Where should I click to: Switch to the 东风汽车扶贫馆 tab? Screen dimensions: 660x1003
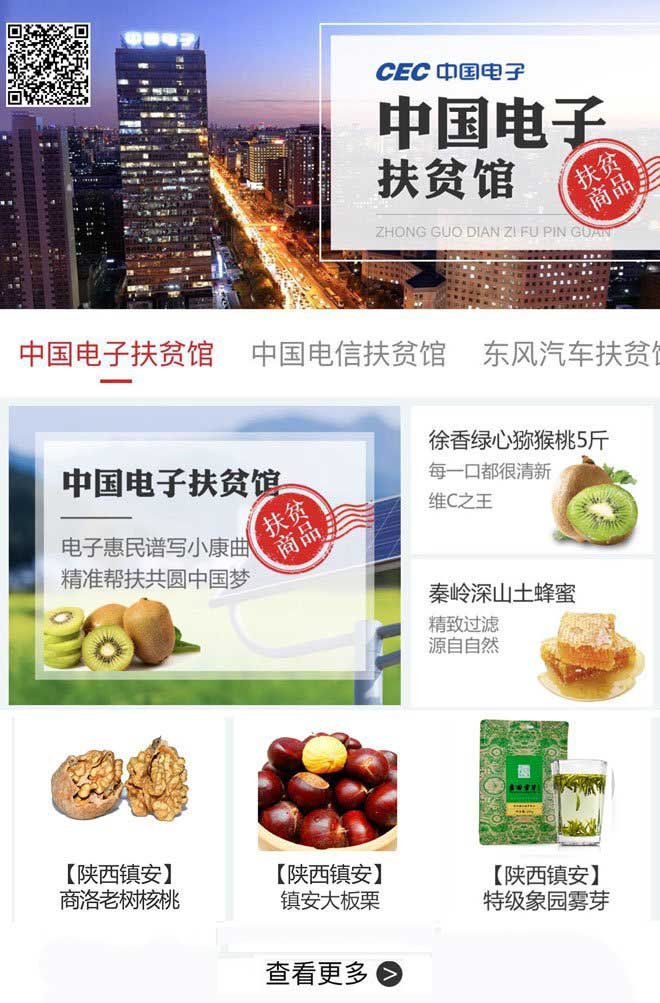[x=570, y=354]
